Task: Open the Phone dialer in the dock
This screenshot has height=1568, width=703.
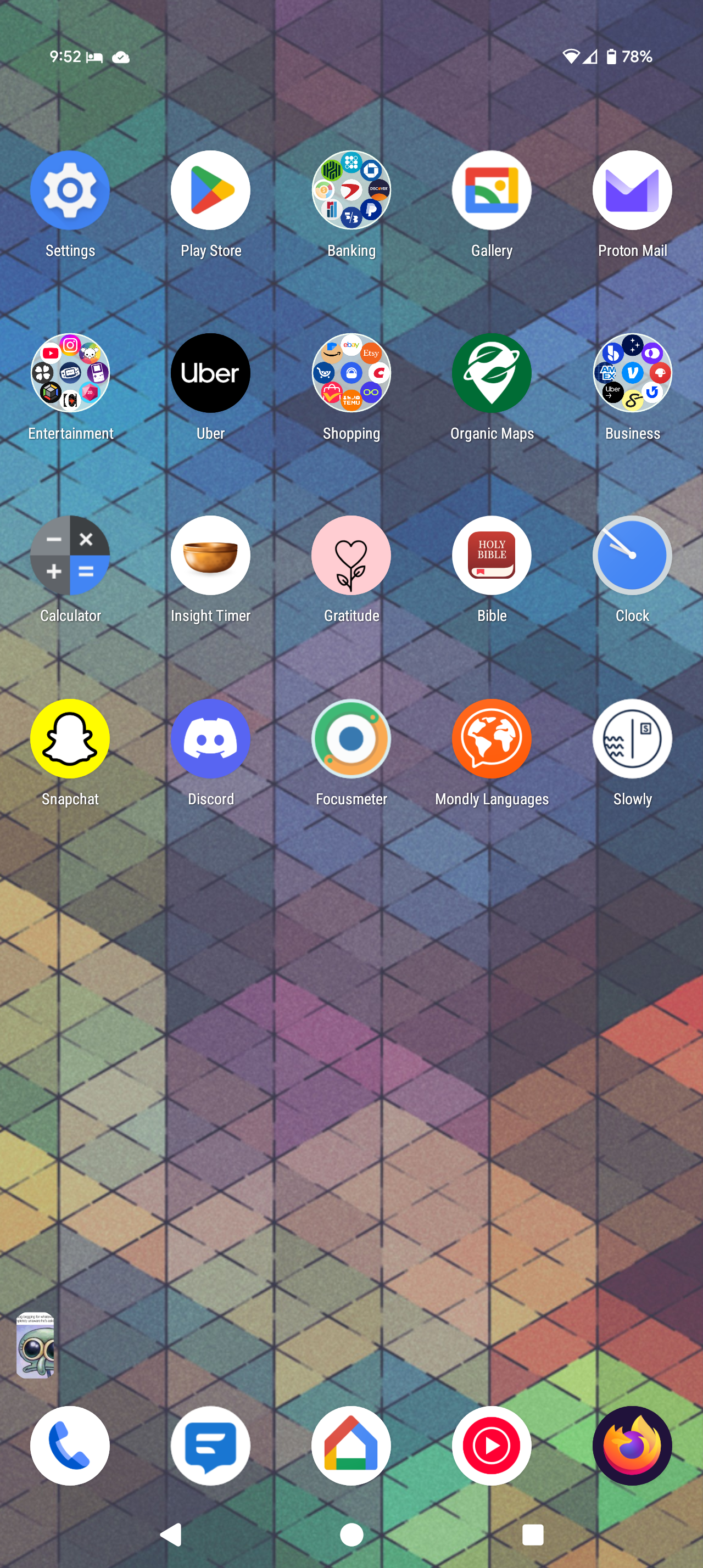Action: click(70, 1446)
